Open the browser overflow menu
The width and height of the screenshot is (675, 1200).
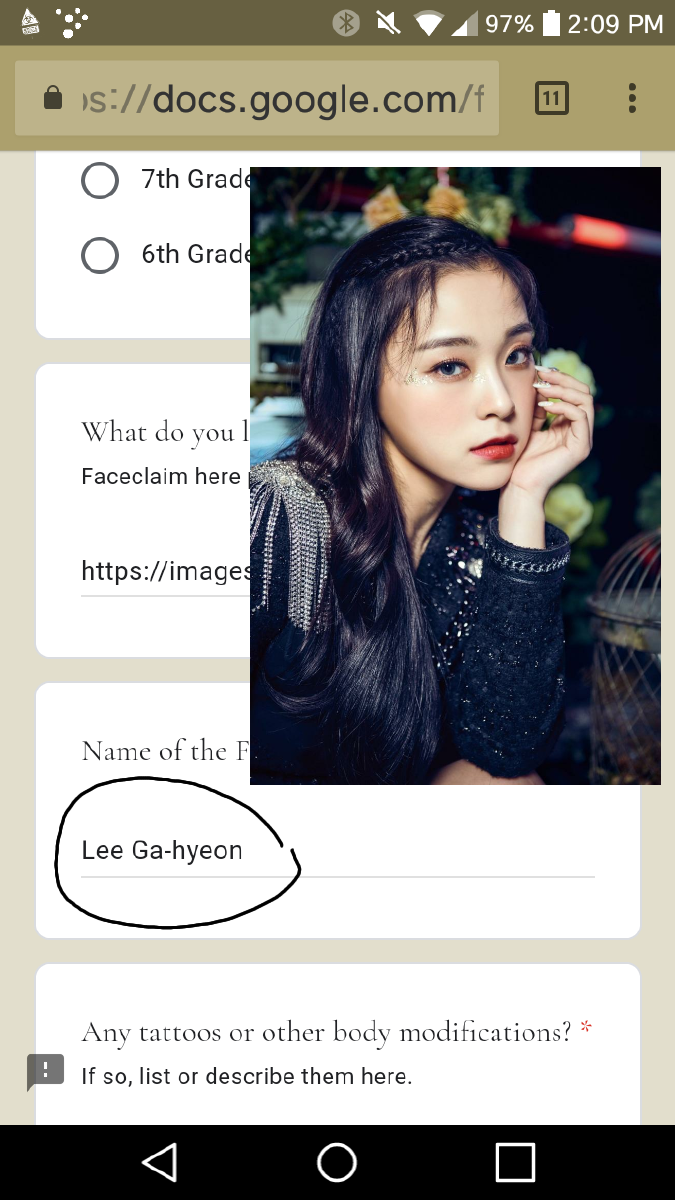(632, 98)
